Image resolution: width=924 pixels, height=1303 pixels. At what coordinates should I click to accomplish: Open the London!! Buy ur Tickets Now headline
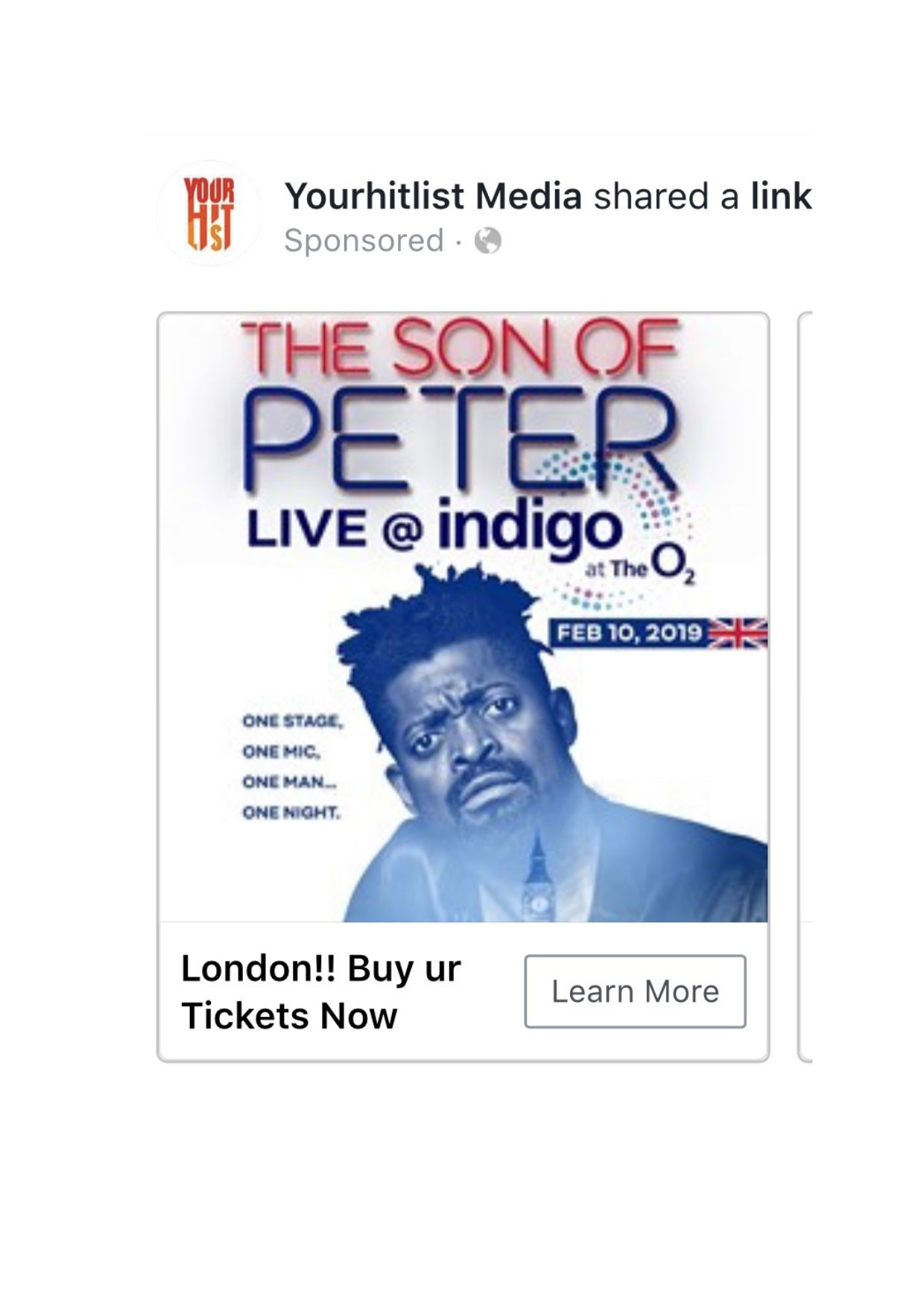[x=321, y=992]
